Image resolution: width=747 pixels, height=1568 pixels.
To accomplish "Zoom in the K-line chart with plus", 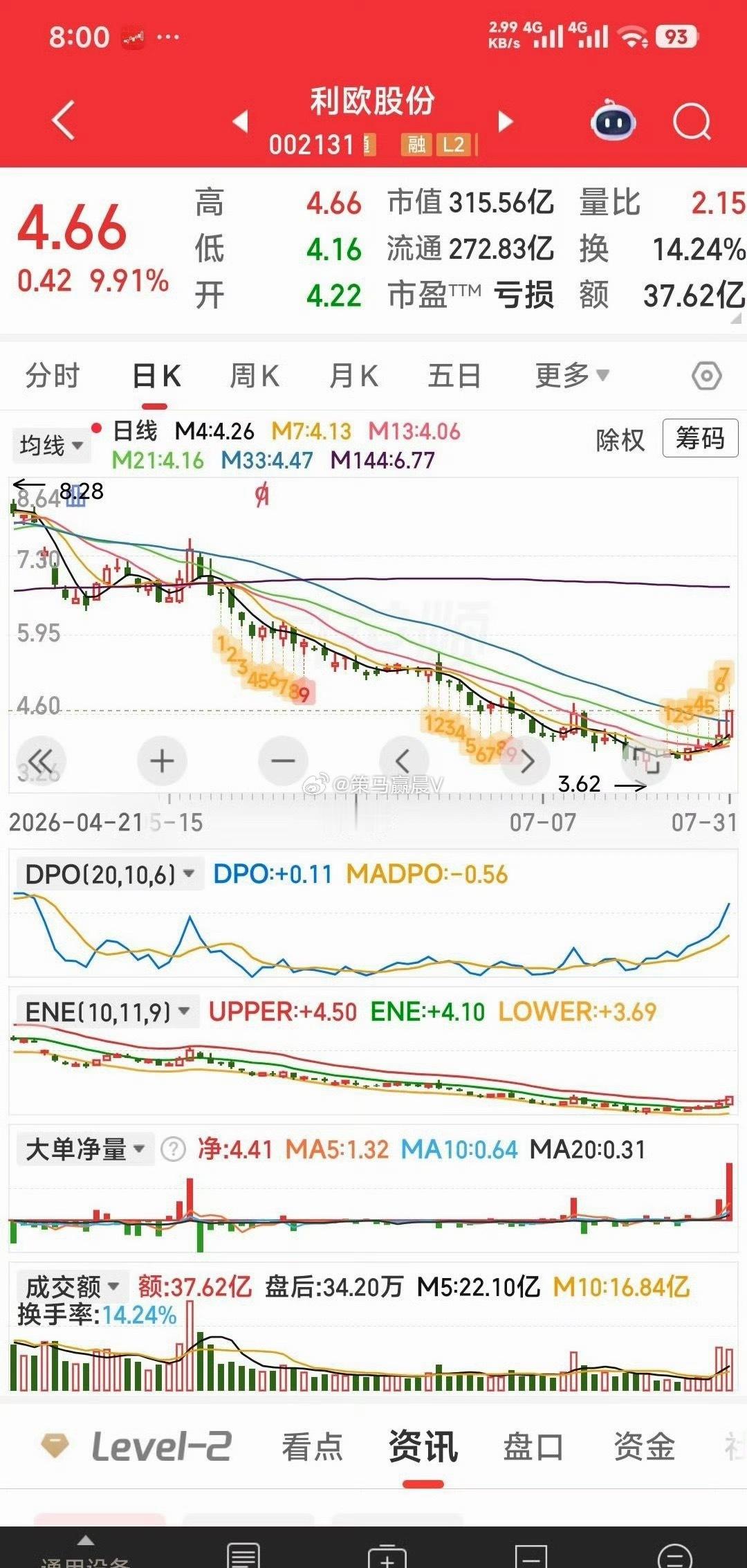I will (162, 760).
